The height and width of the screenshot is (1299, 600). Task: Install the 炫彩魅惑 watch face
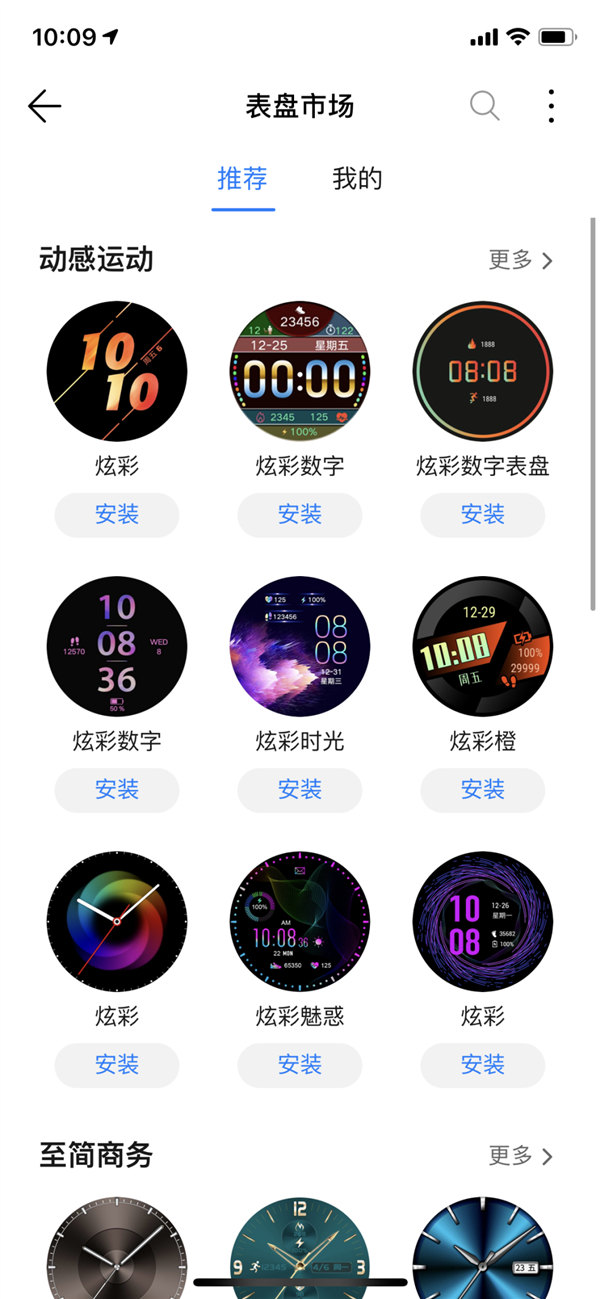[299, 1065]
